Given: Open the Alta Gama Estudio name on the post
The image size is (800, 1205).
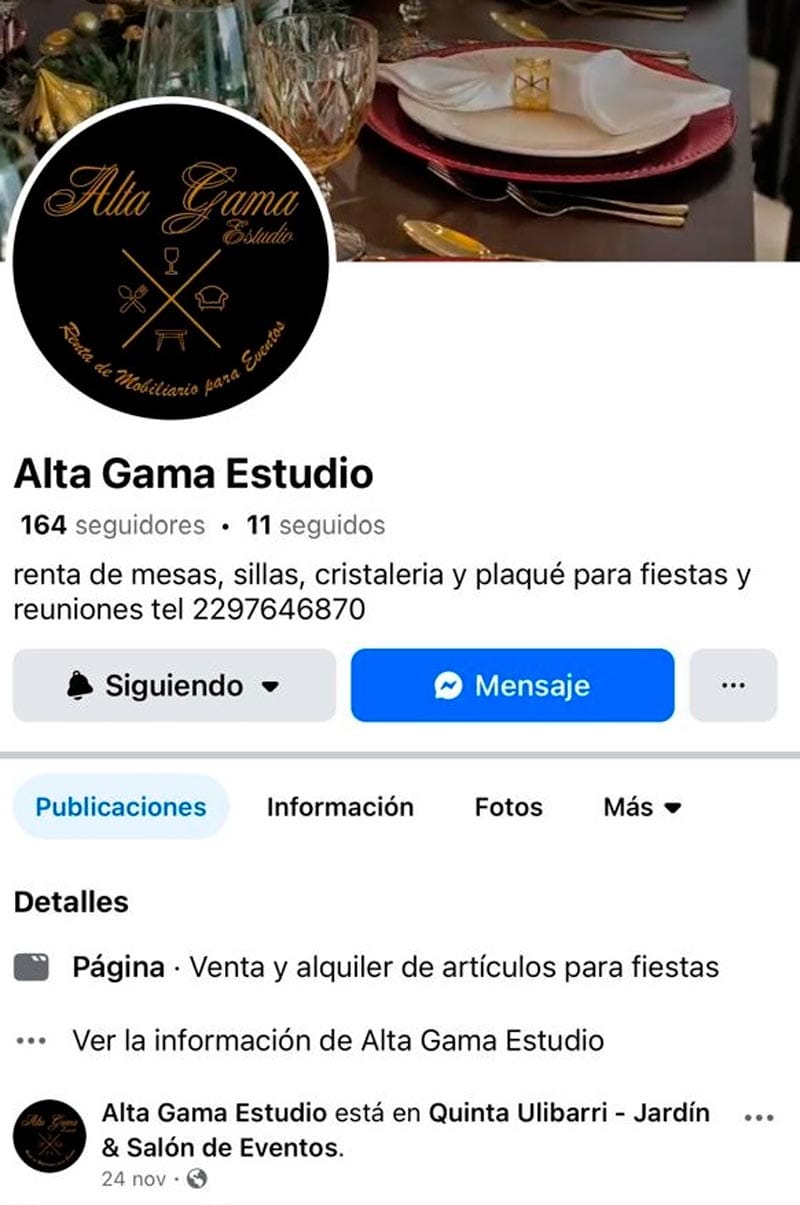Looking at the screenshot, I should (x=214, y=1113).
